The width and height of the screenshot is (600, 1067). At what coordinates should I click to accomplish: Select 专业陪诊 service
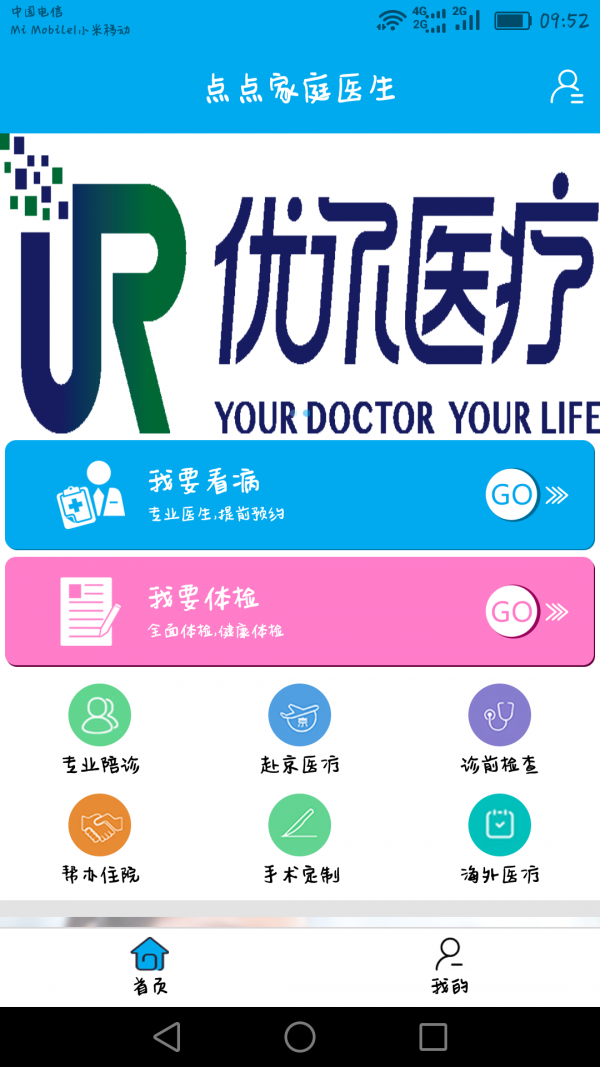[x=100, y=728]
